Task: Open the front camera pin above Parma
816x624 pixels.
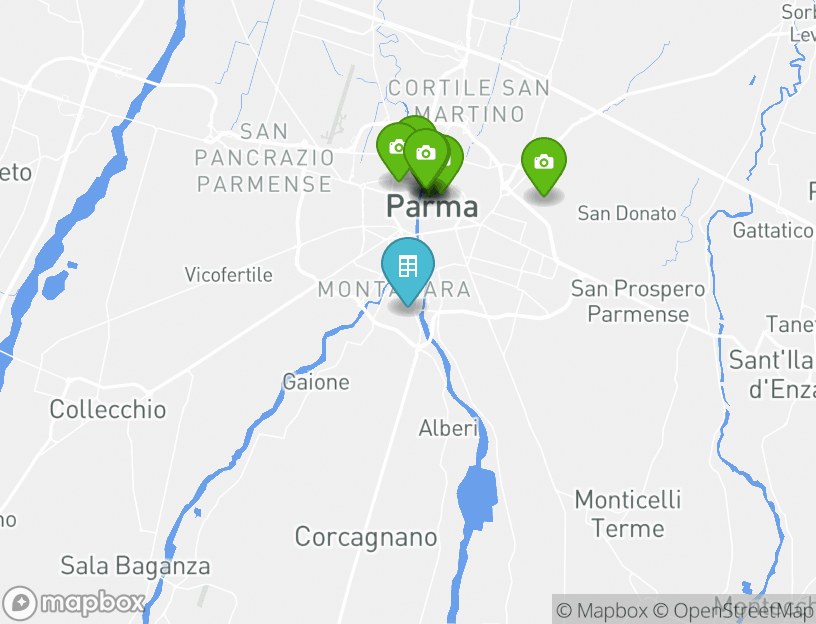Action: [x=425, y=154]
